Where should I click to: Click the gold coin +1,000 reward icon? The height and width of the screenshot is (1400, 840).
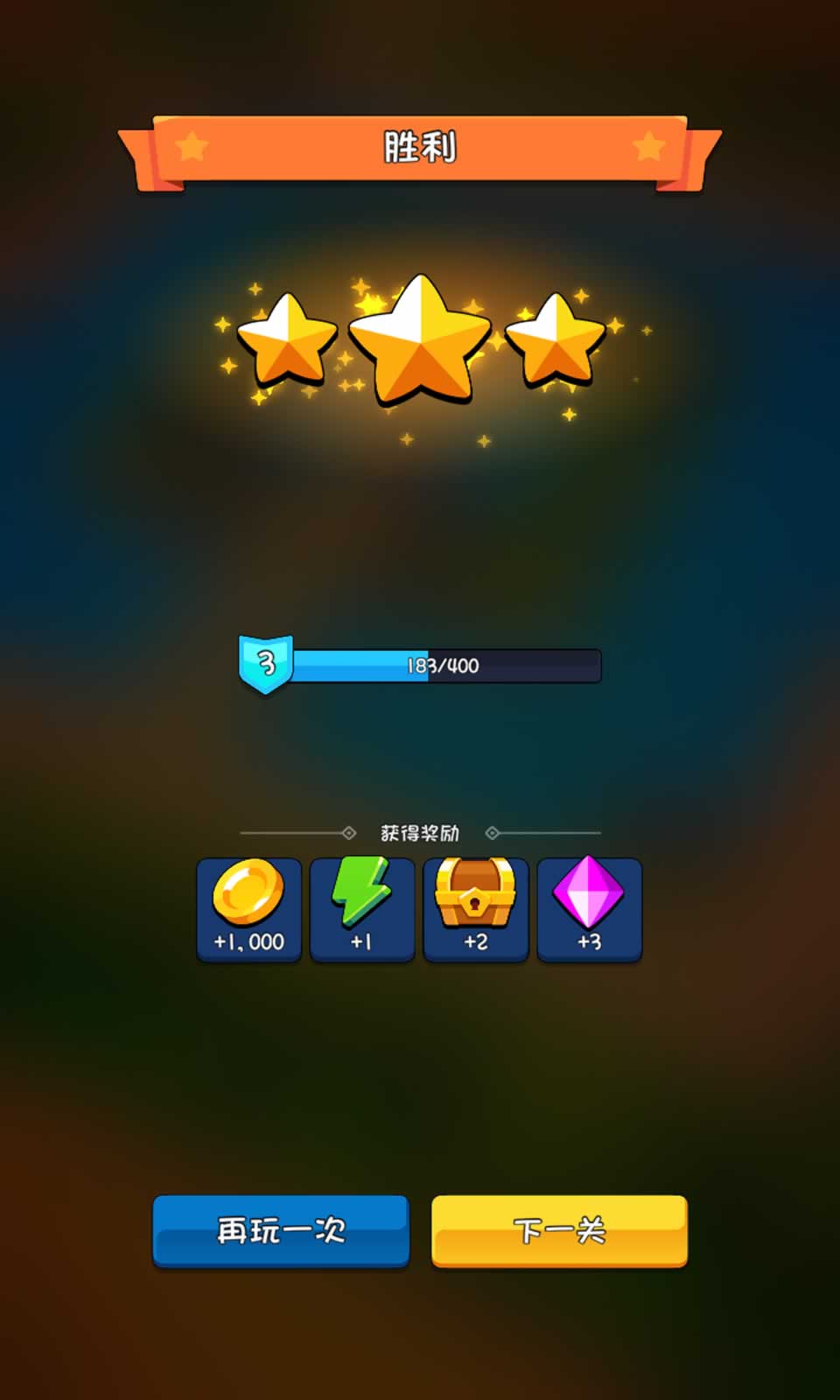pyautogui.click(x=248, y=908)
